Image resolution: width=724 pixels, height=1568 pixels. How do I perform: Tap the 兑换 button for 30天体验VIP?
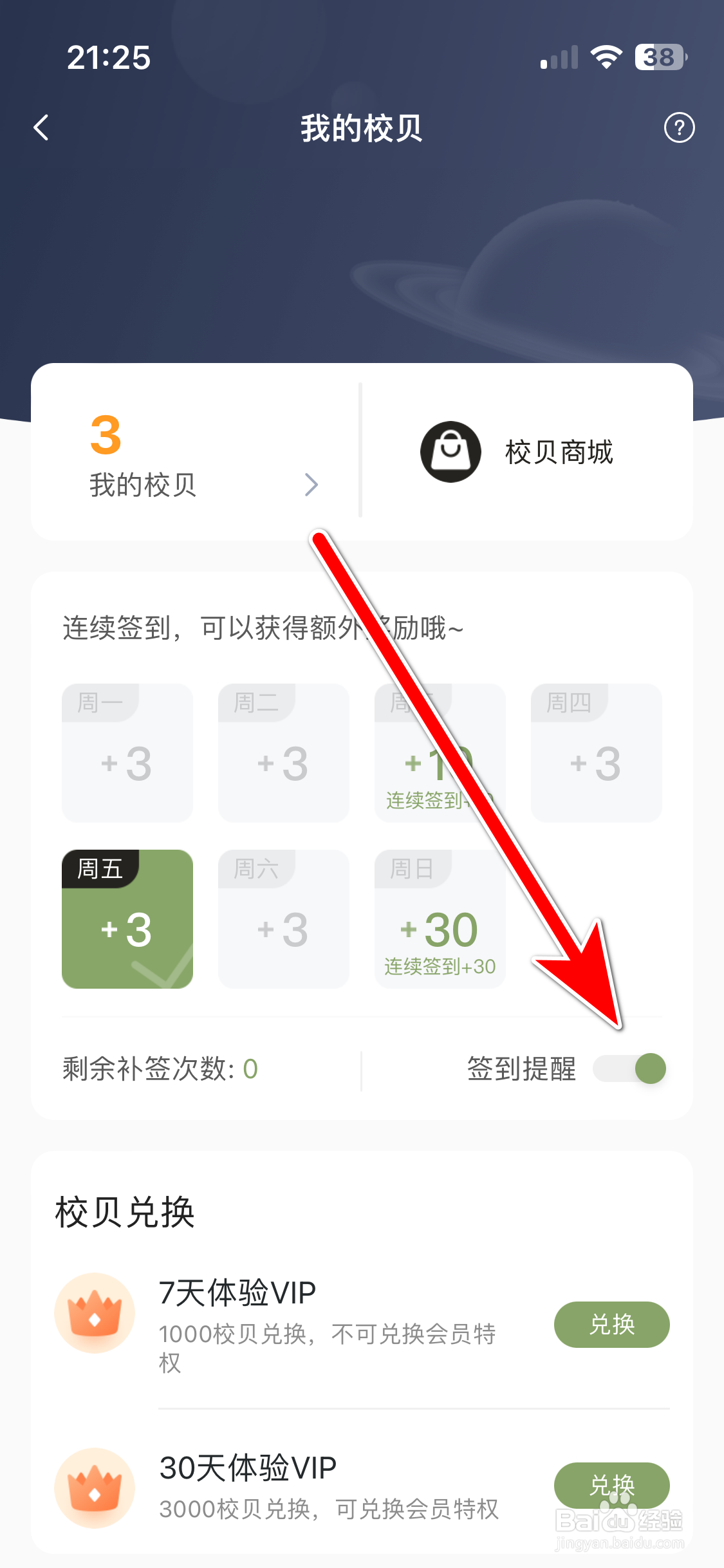tap(611, 1486)
